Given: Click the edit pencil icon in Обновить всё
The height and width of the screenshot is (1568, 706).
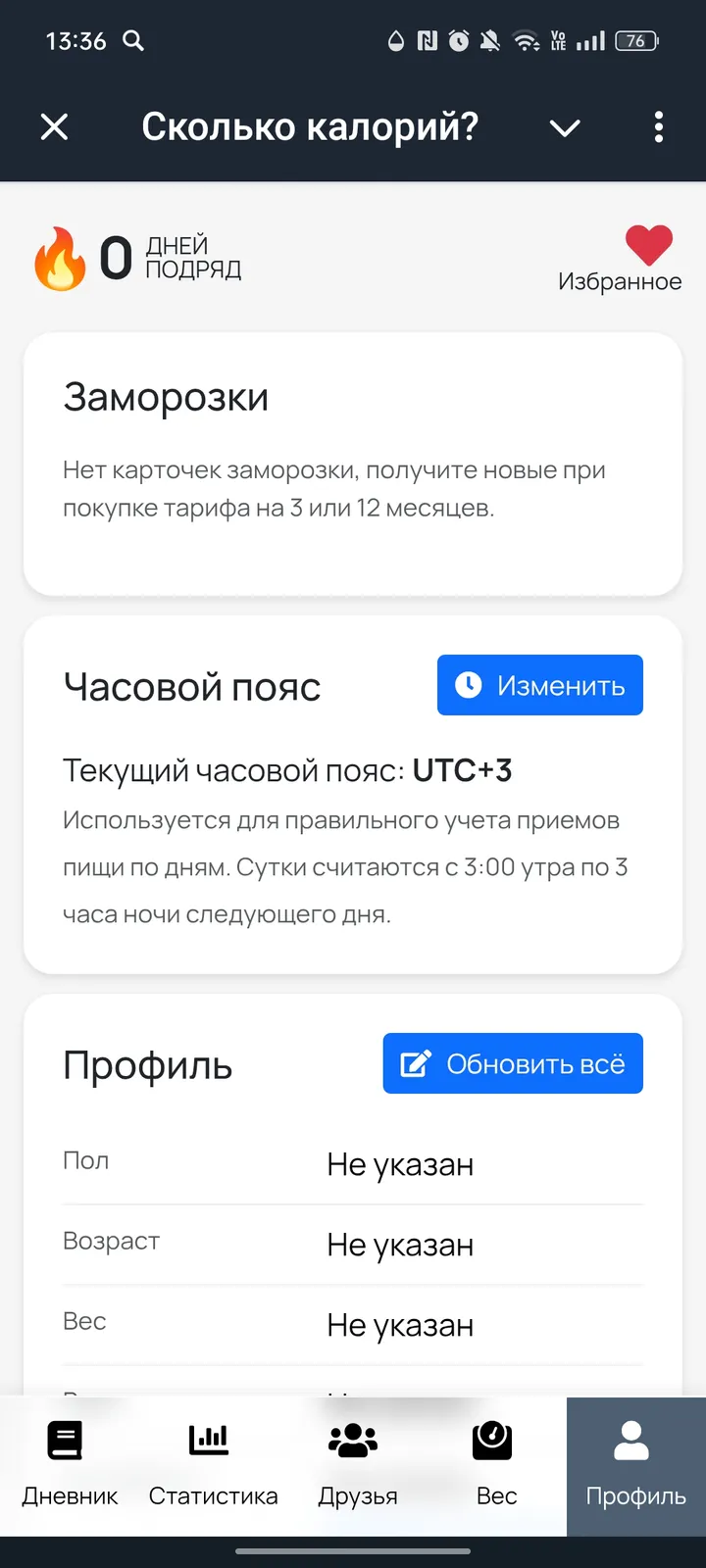Looking at the screenshot, I should click(416, 1062).
